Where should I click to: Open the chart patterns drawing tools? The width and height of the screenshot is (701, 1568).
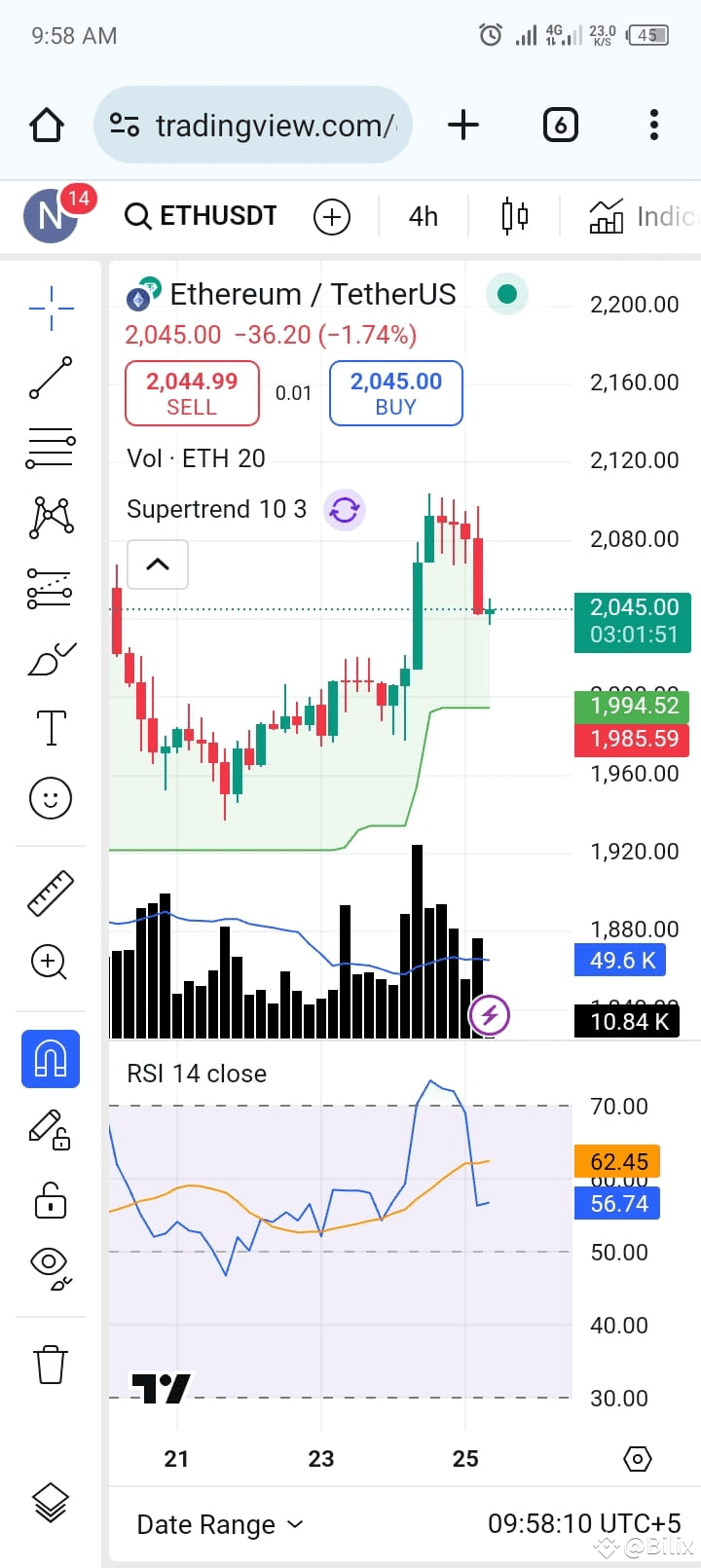tap(50, 517)
